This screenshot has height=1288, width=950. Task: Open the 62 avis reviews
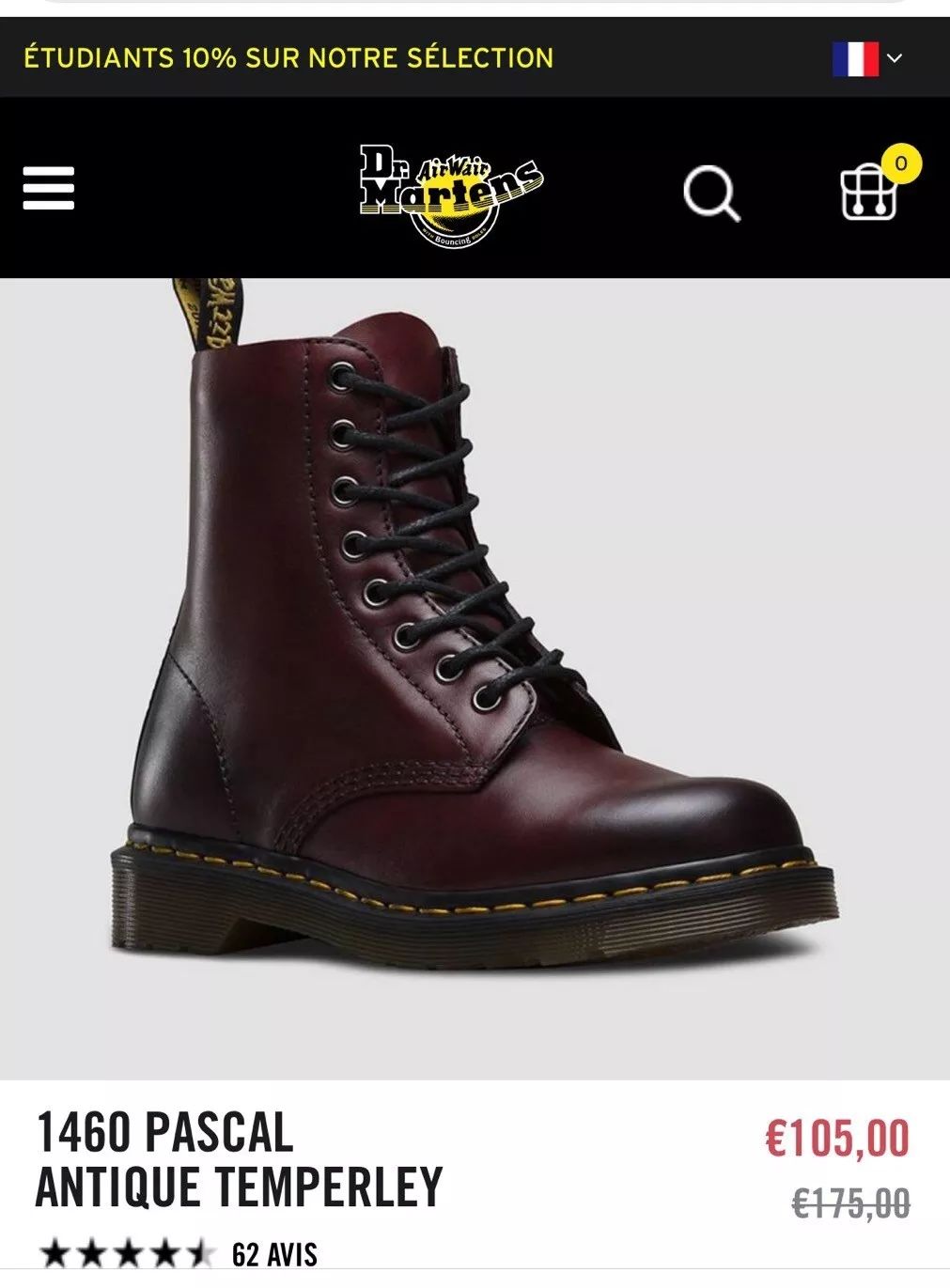(x=274, y=1254)
